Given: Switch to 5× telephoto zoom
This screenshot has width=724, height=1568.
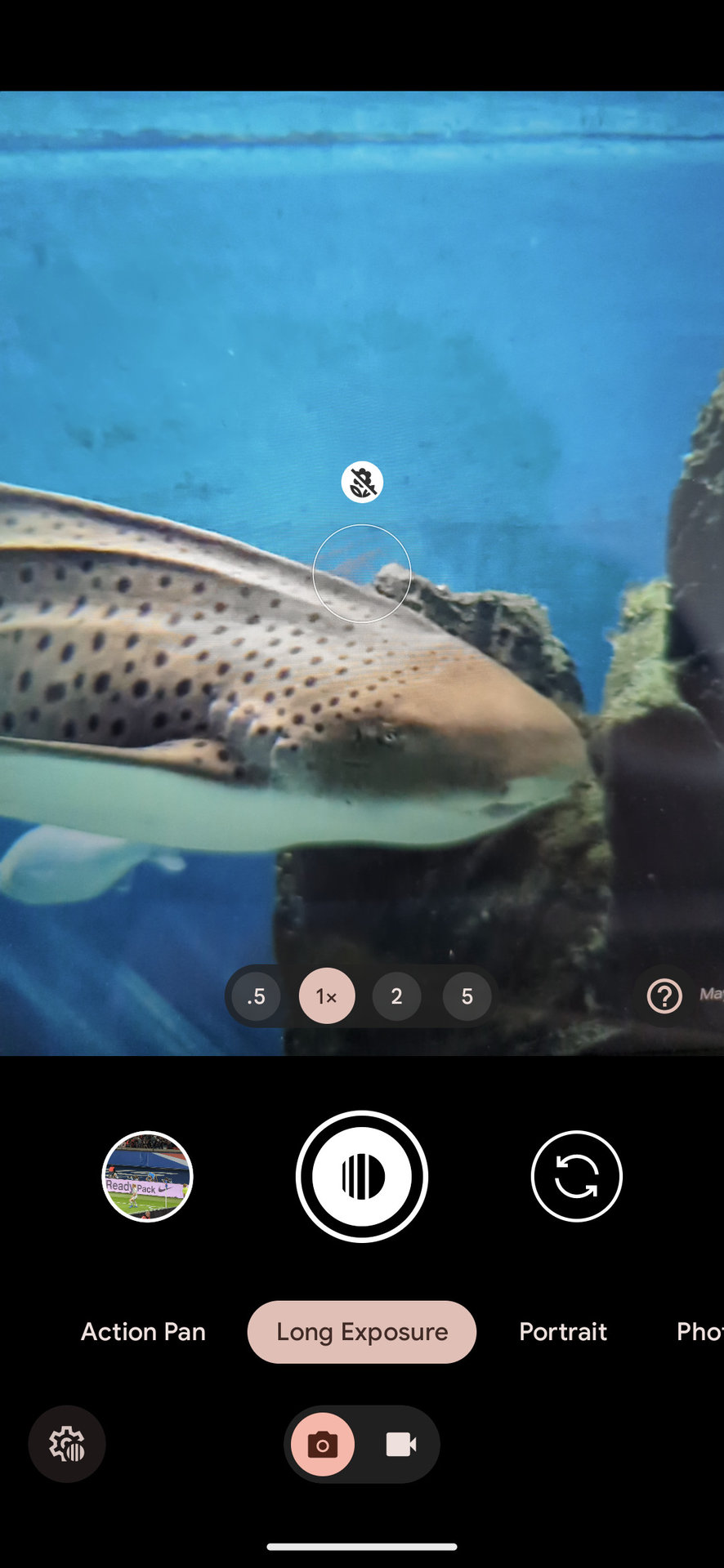Looking at the screenshot, I should 467,996.
